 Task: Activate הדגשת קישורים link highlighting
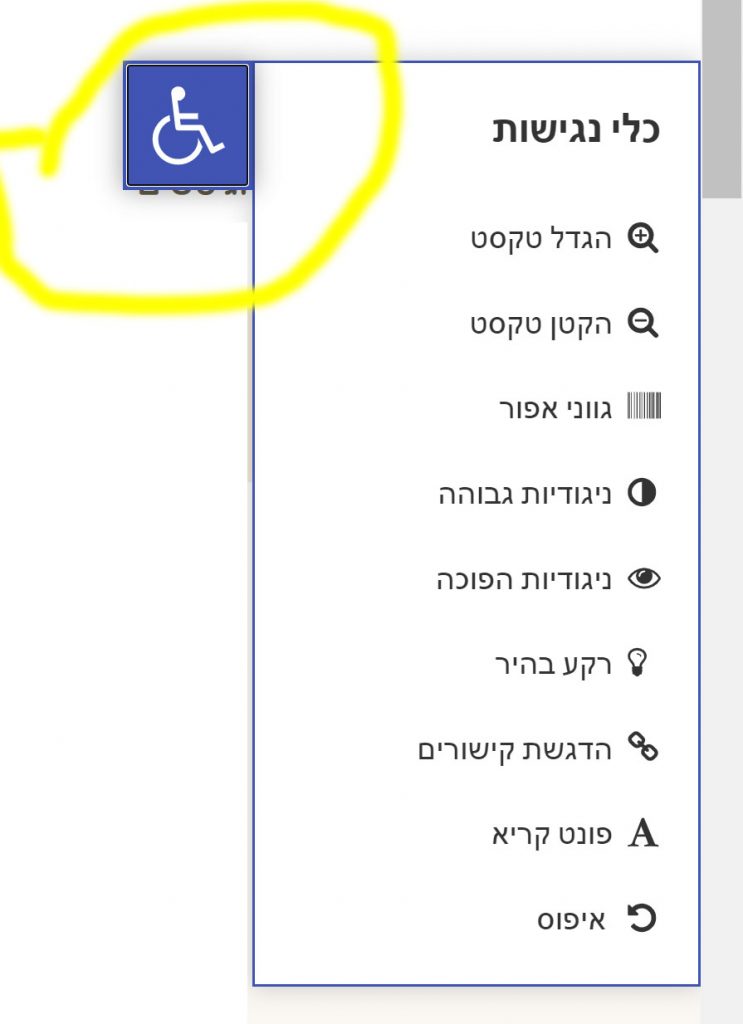[538, 749]
